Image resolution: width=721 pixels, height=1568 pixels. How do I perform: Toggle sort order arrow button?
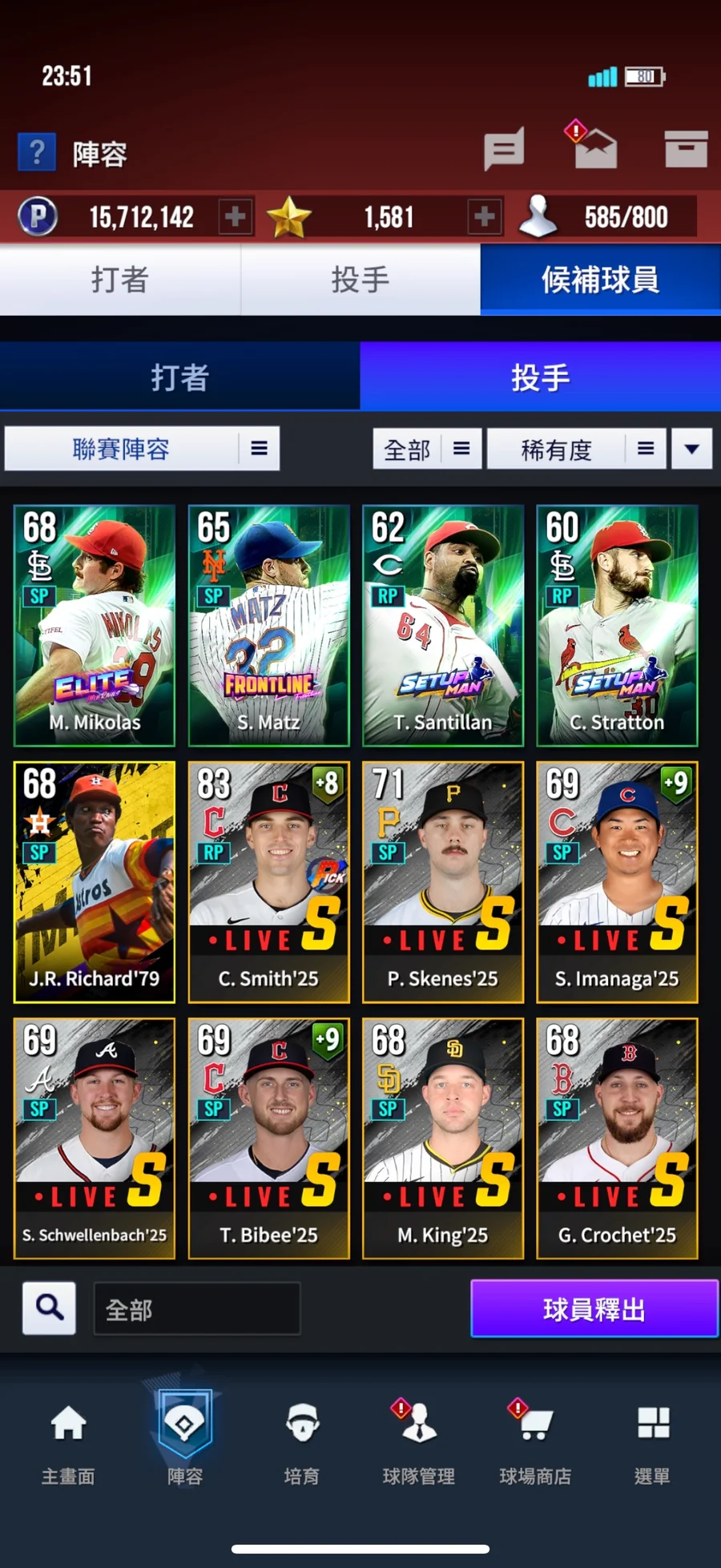click(691, 449)
